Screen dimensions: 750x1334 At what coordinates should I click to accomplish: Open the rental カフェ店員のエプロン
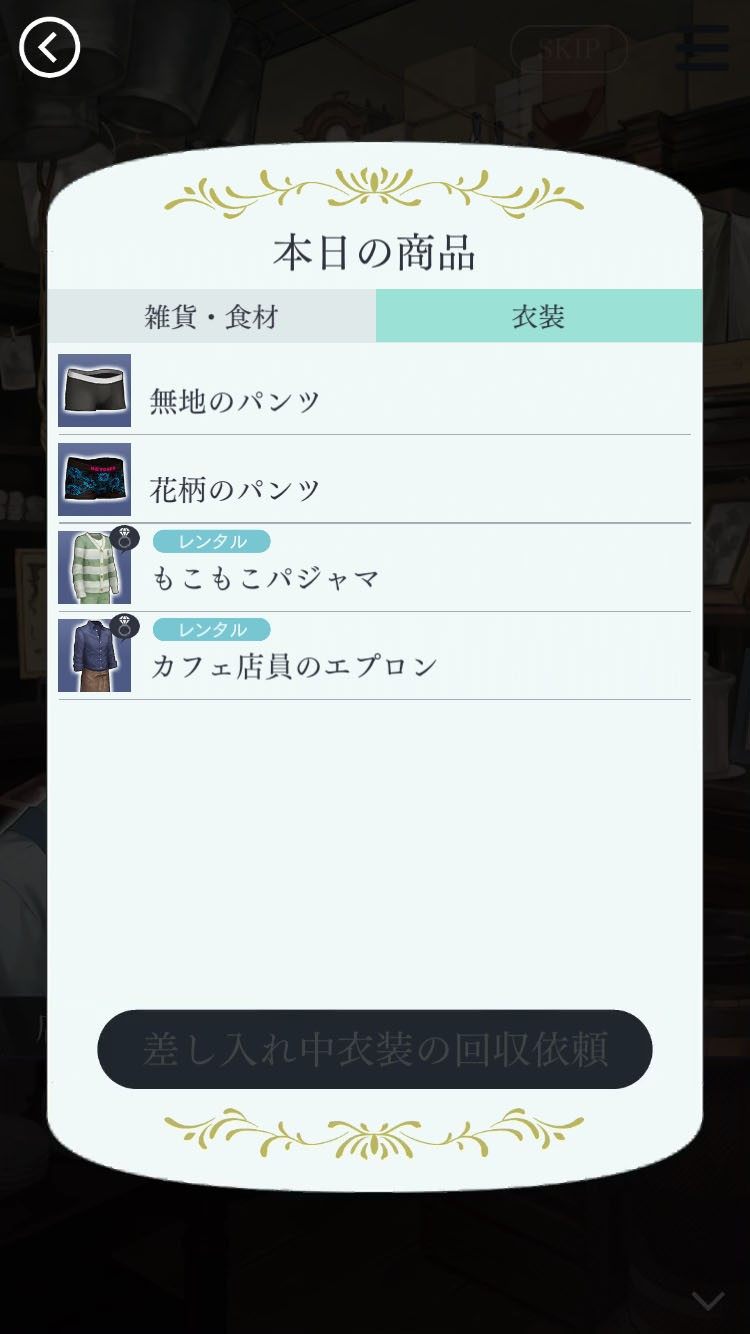[374, 656]
